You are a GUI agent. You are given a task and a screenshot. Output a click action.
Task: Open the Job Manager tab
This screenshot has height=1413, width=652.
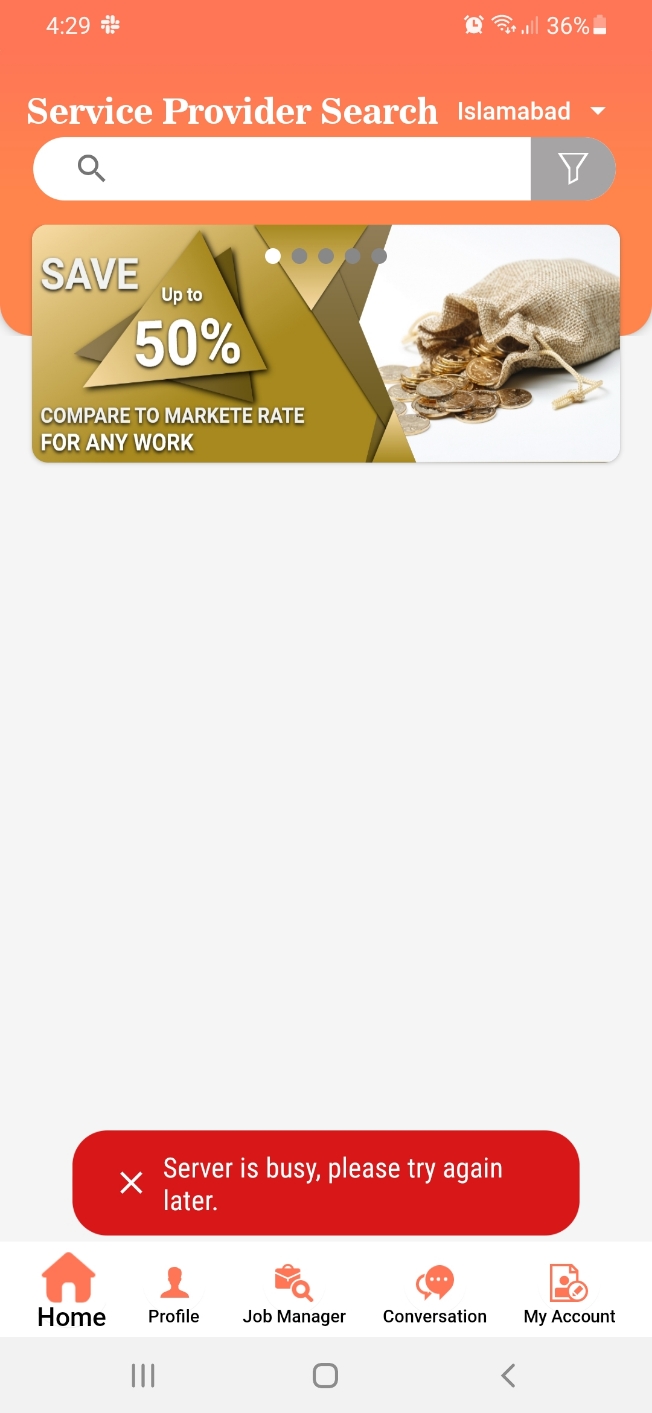[294, 1294]
